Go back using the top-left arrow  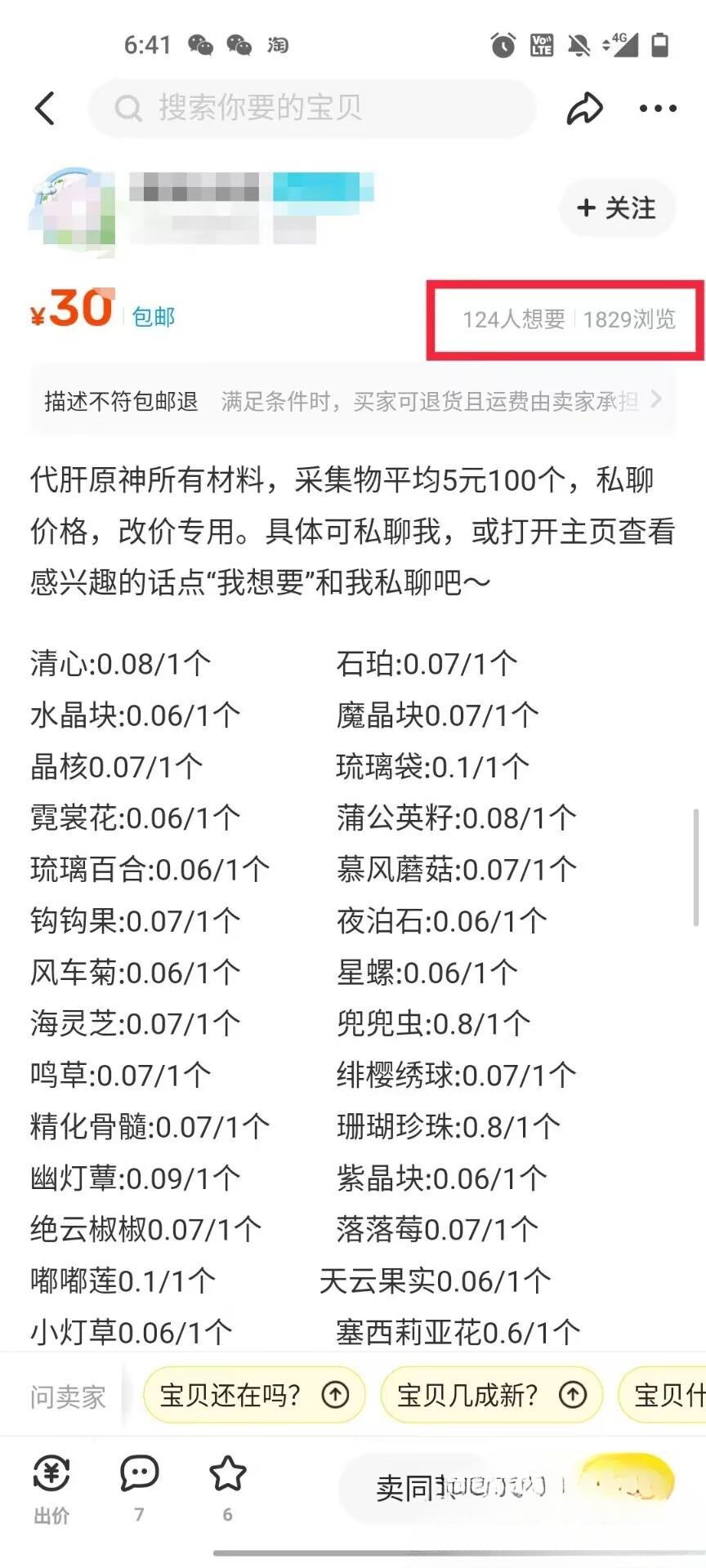[x=46, y=108]
